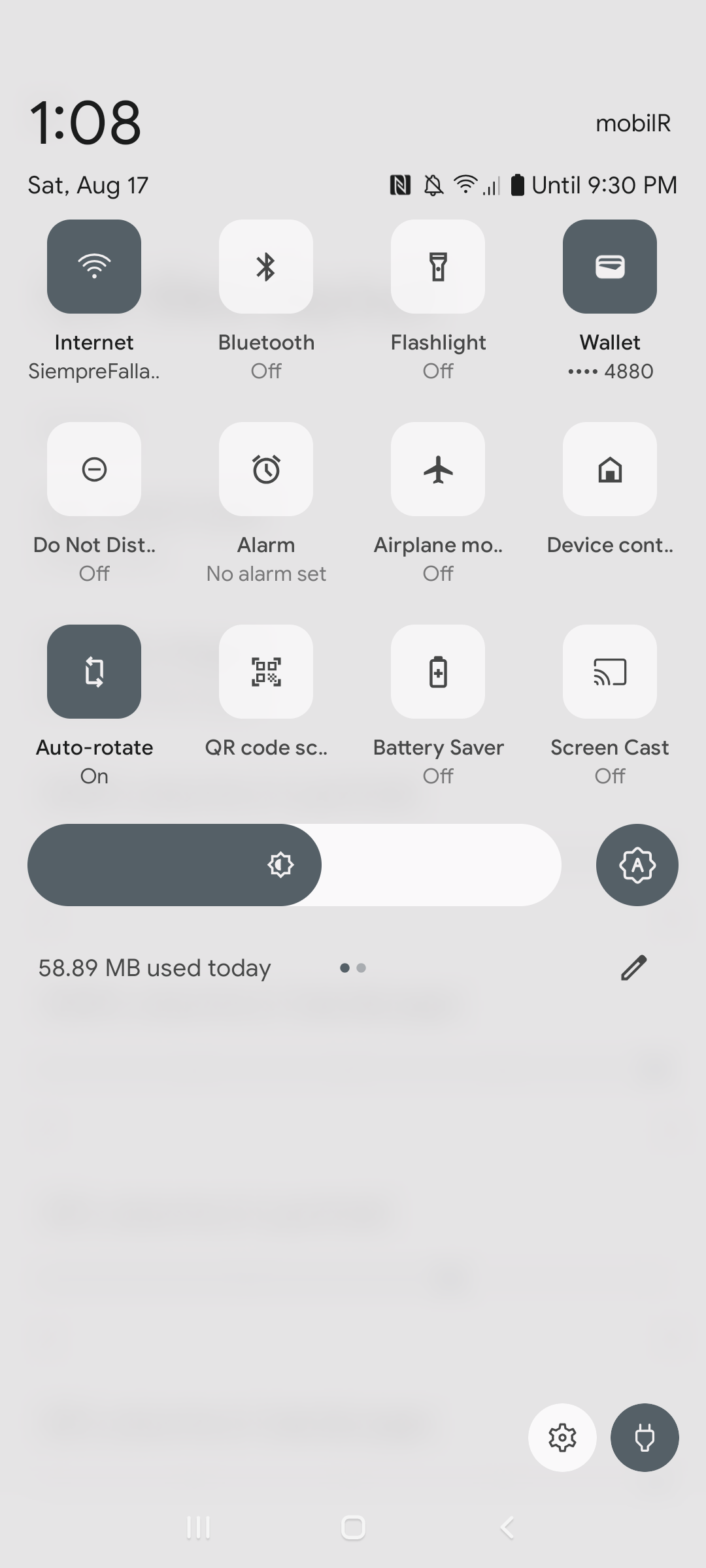Open system Settings gear
706x1568 pixels.
point(562,1437)
